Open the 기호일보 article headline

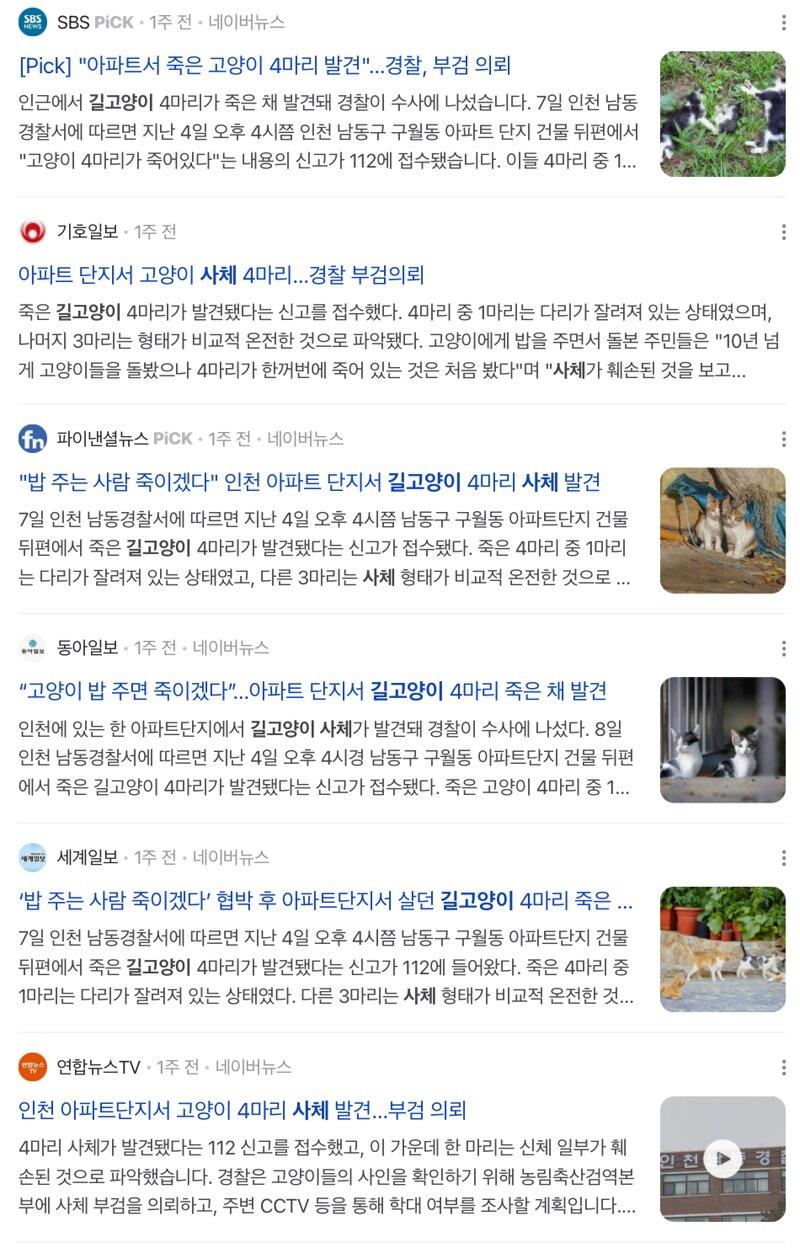(x=221, y=275)
